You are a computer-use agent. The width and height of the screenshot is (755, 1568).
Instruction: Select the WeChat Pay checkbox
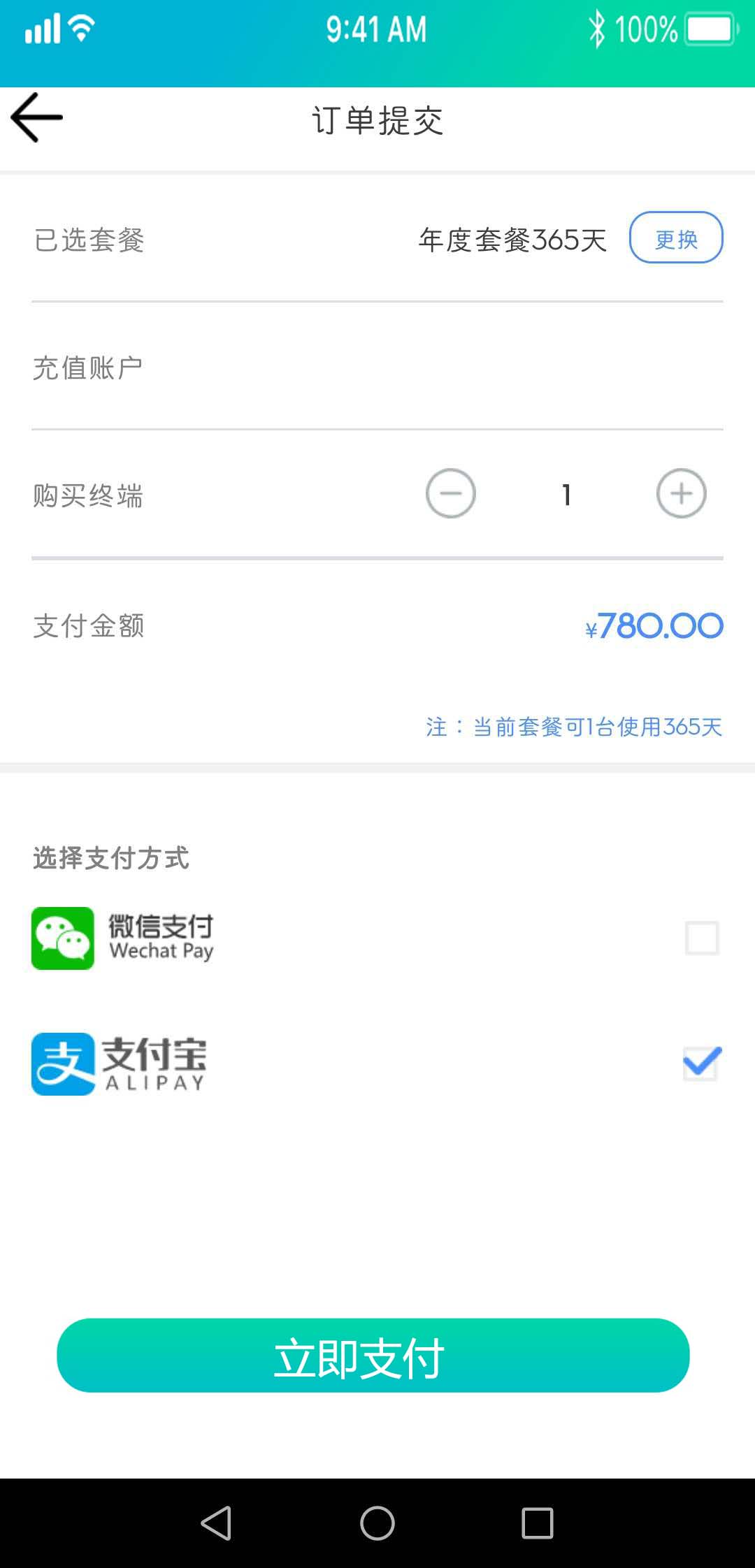point(702,938)
